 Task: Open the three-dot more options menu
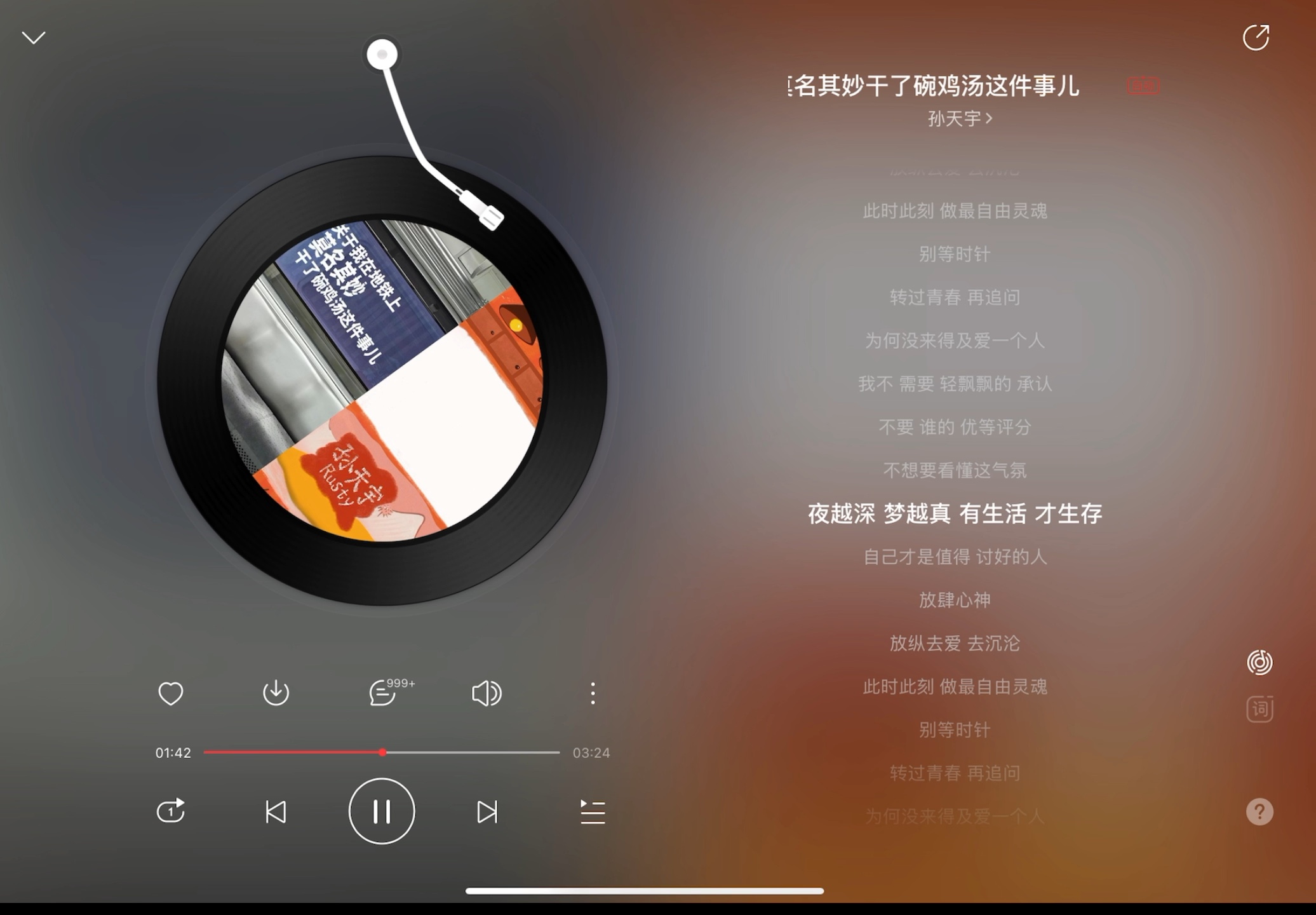593,693
